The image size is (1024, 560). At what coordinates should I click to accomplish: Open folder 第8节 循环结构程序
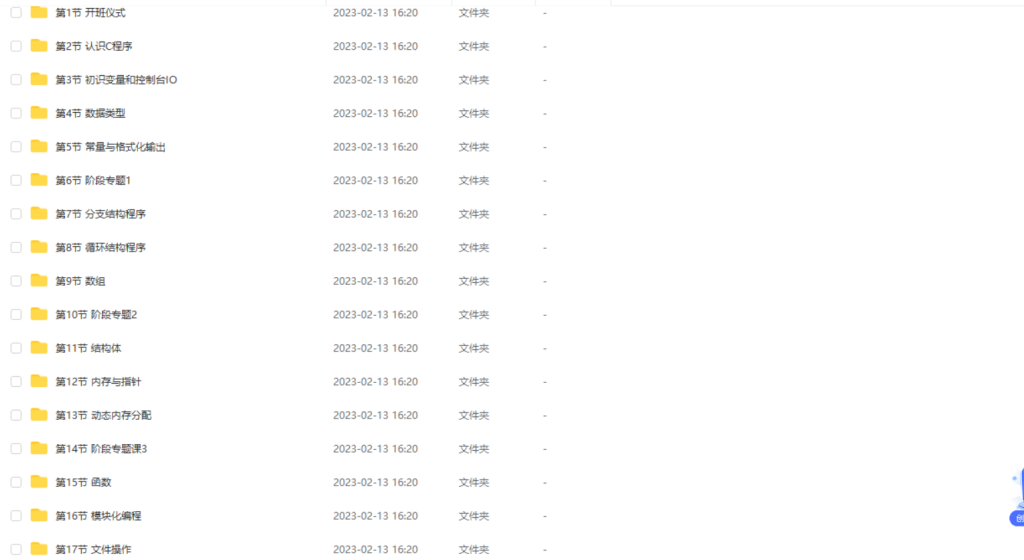pyautogui.click(x=100, y=247)
